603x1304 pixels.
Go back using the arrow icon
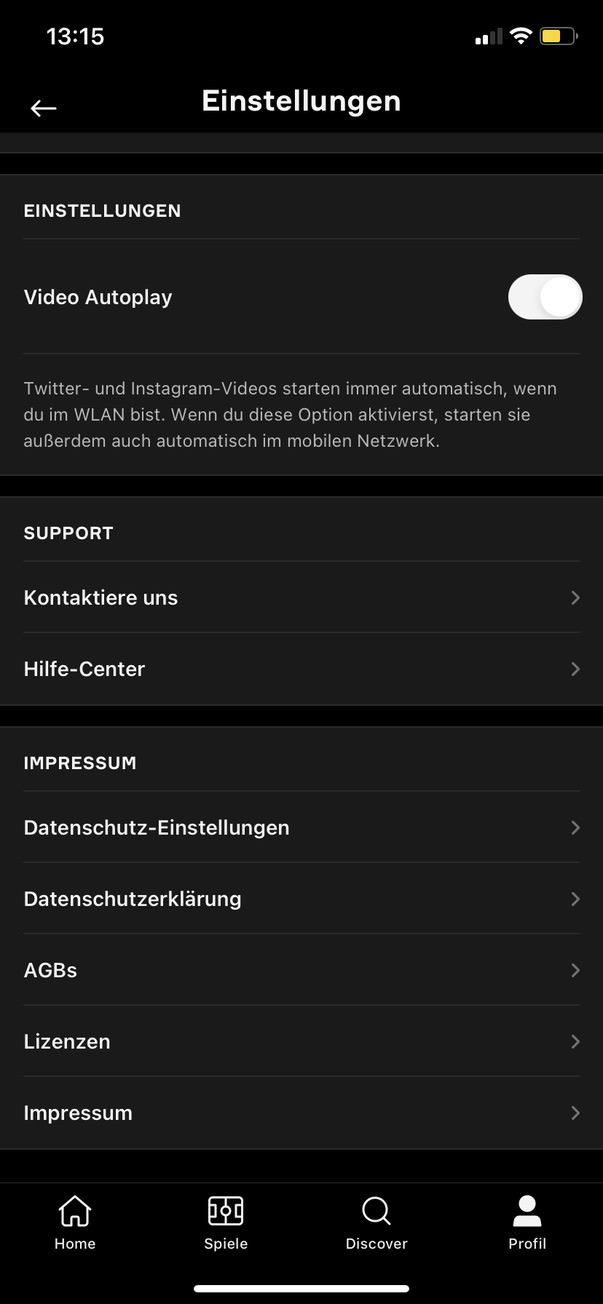[43, 108]
